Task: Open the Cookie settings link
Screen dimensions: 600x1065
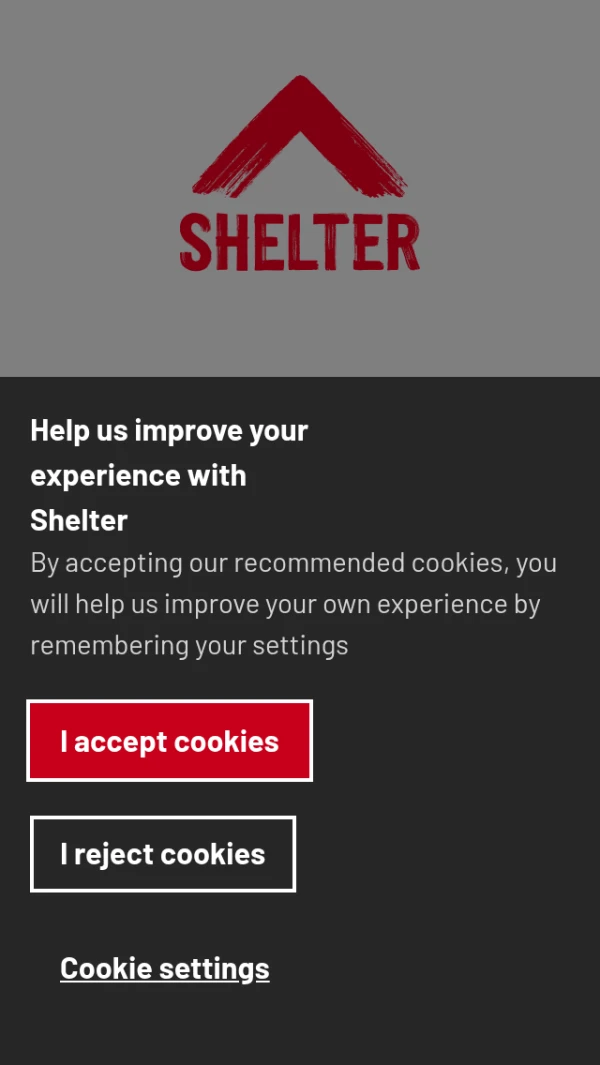Action: 165,968
